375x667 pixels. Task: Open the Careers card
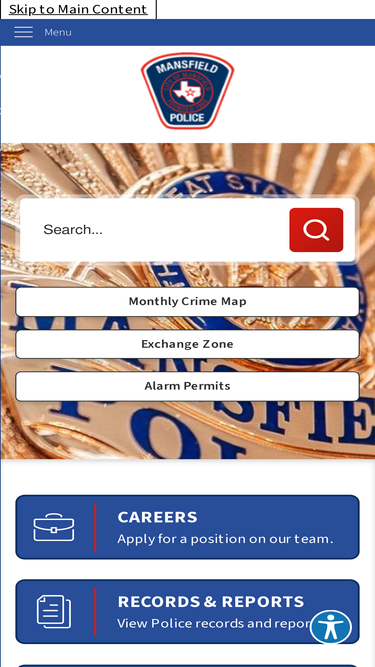tap(188, 527)
